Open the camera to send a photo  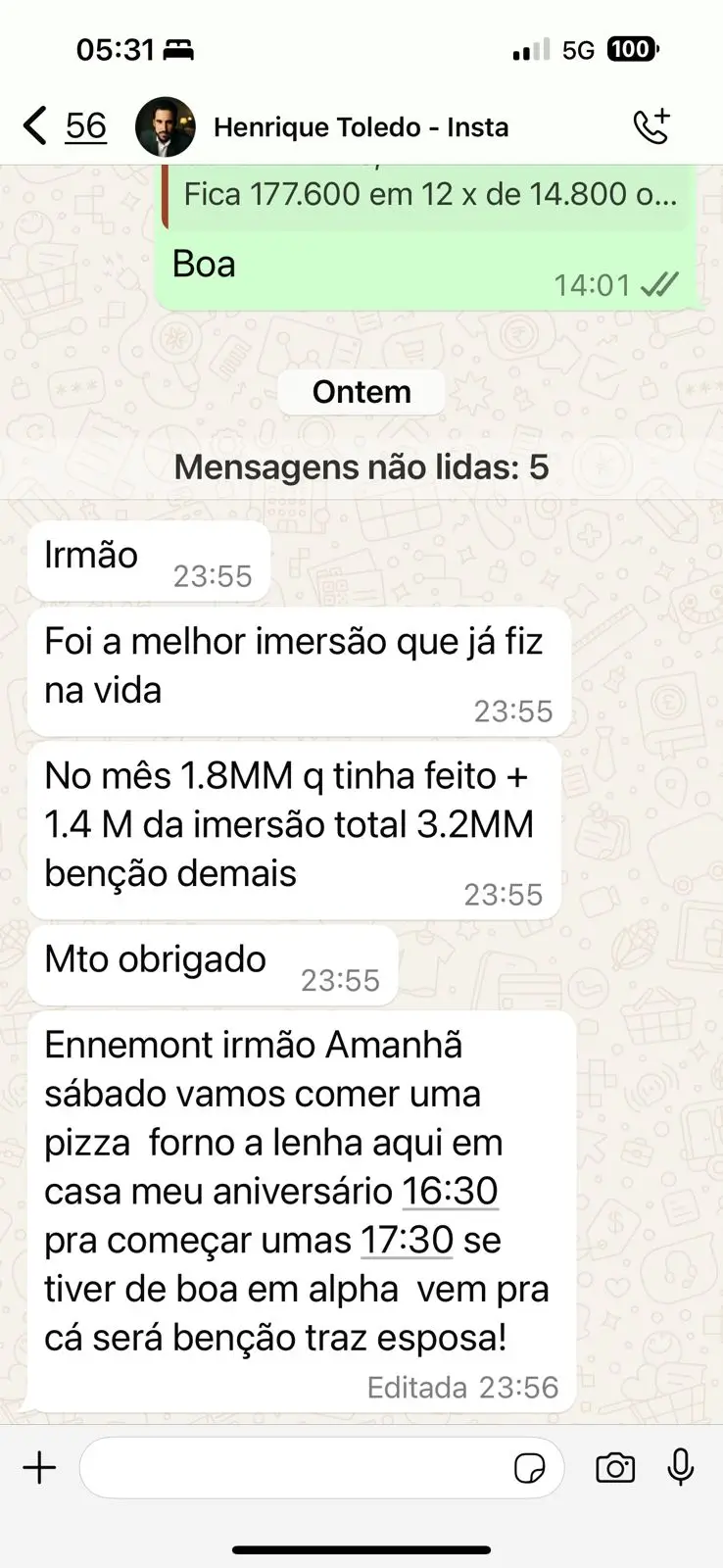point(614,1468)
